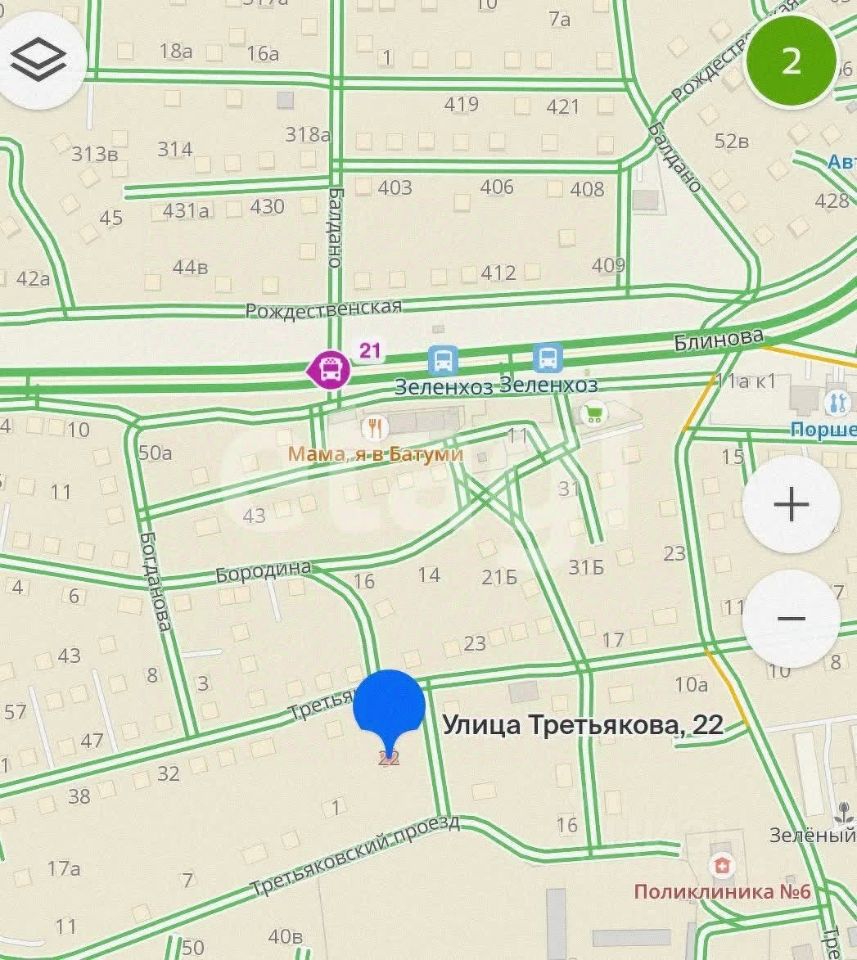Open the Мама, я в Батуми restaurant marker

click(376, 429)
